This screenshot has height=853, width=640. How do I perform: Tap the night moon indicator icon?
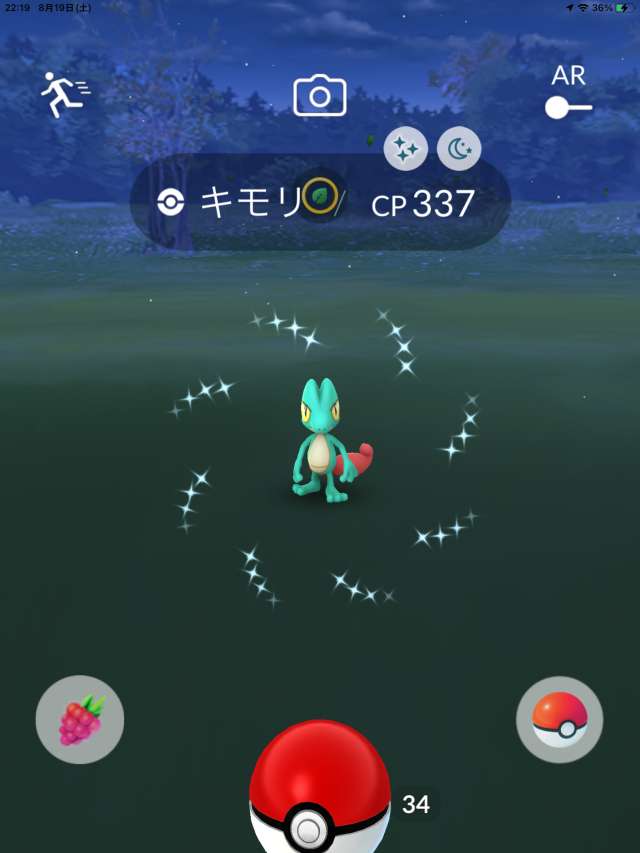459,149
